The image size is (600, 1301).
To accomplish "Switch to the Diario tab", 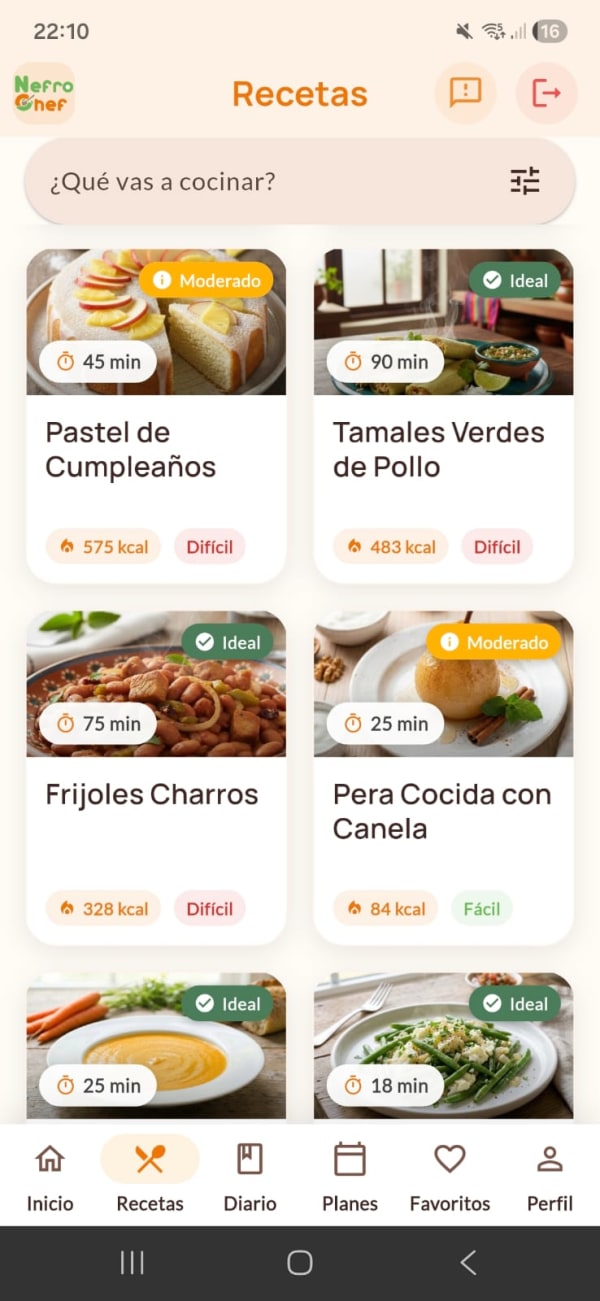I will (x=250, y=1175).
